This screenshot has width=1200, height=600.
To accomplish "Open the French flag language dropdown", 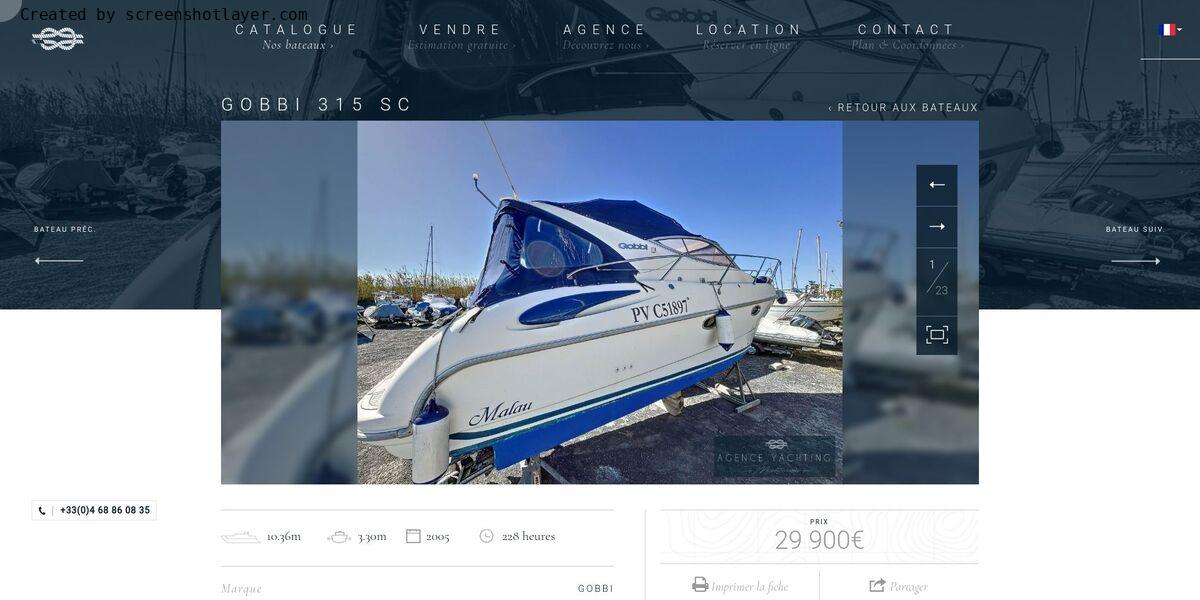I will point(1169,30).
